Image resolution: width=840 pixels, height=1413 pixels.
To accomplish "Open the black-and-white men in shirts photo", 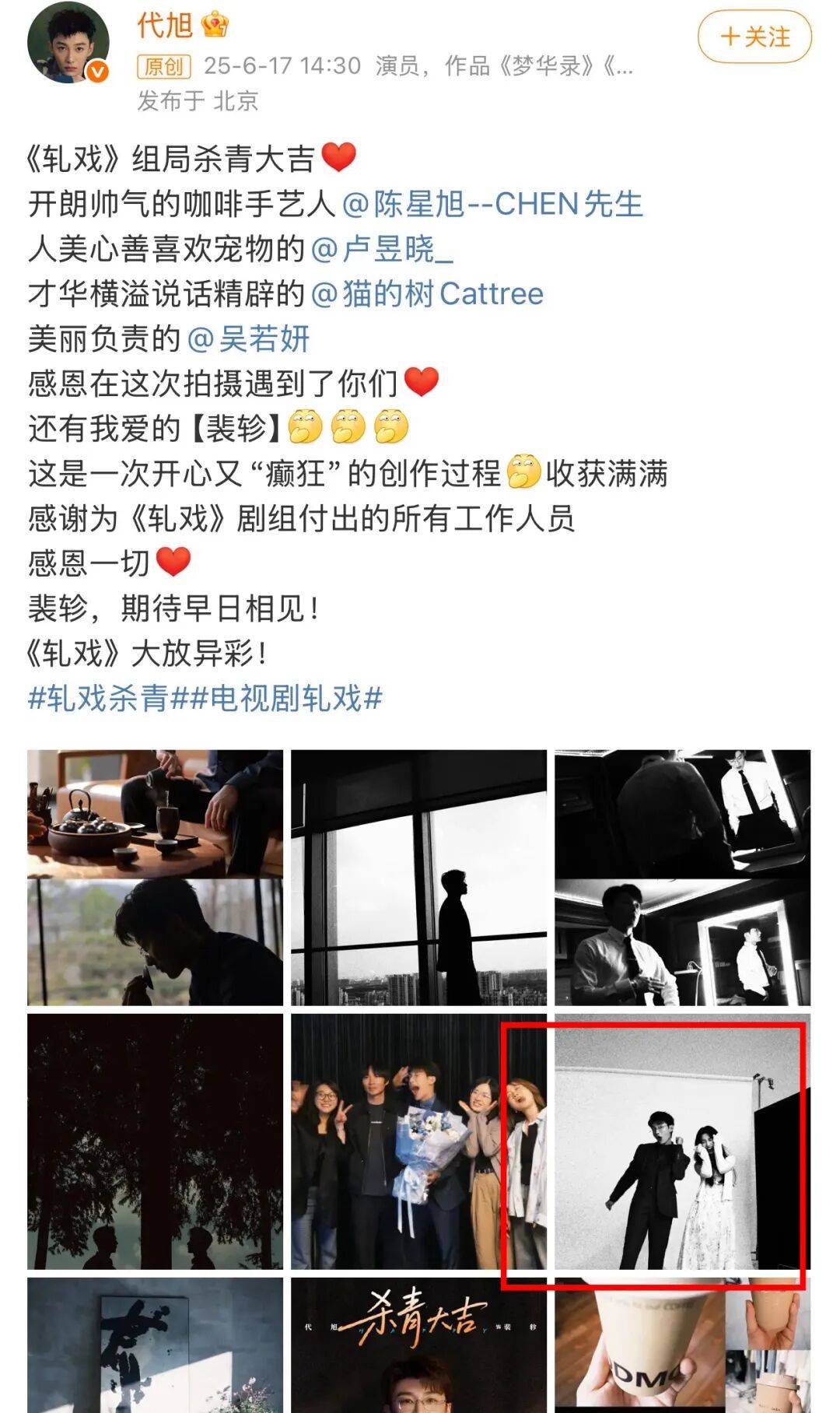I will (x=682, y=877).
